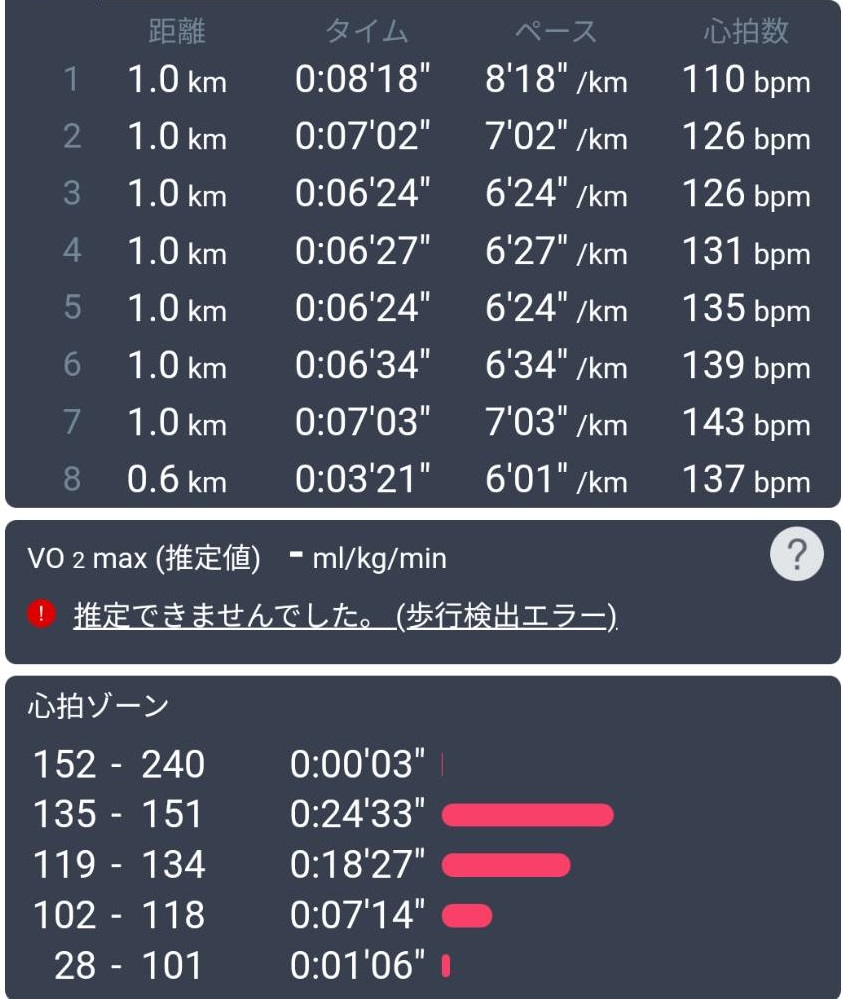
Task: Select the lap 4 split row
Action: (x=420, y=253)
